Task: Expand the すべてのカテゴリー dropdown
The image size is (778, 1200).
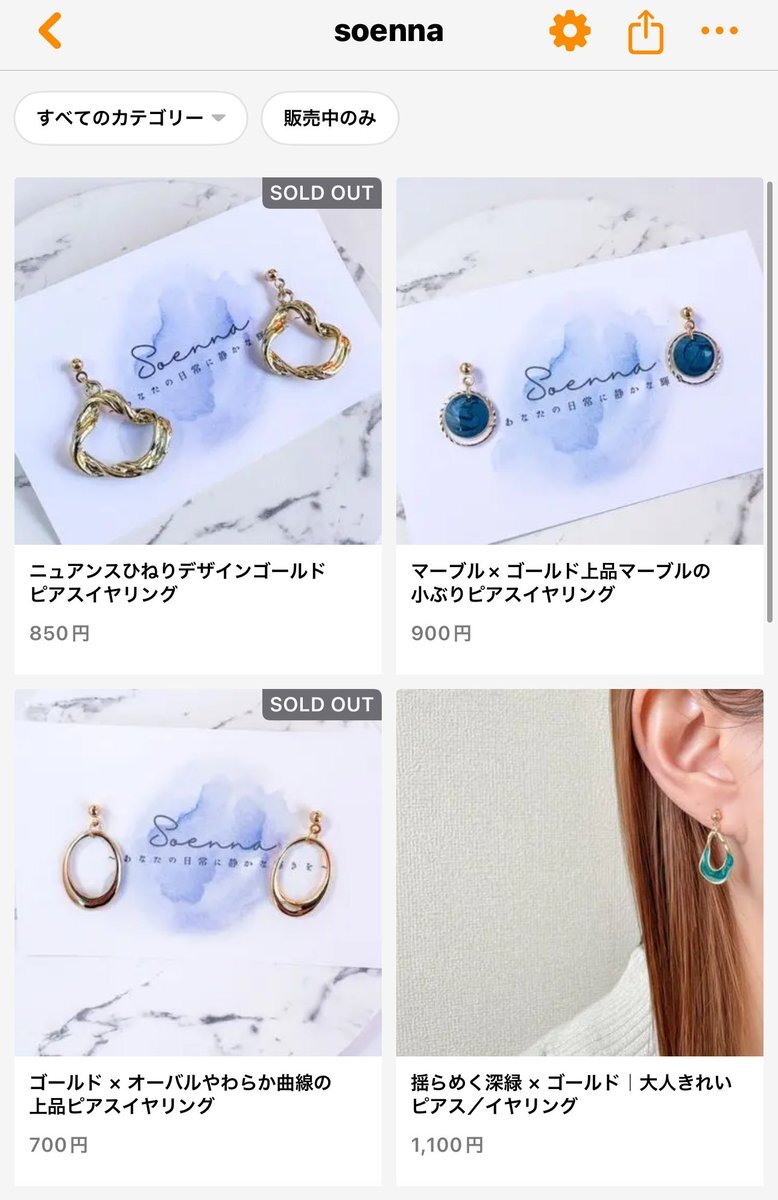Action: click(130, 118)
